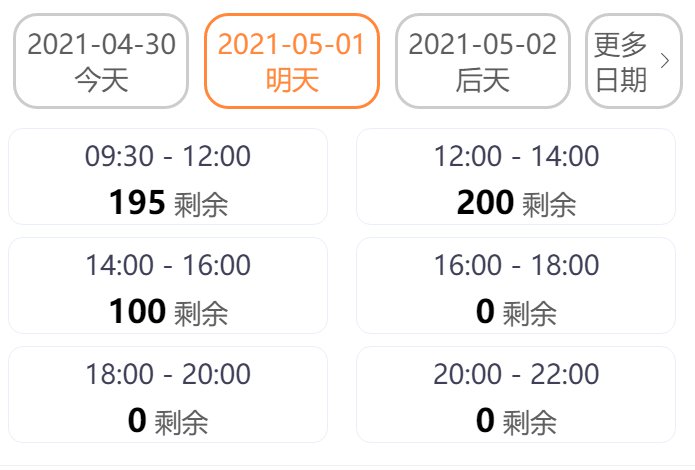Select tomorrow's date 2021-05-01
The height and width of the screenshot is (470, 695).
pyautogui.click(x=292, y=61)
